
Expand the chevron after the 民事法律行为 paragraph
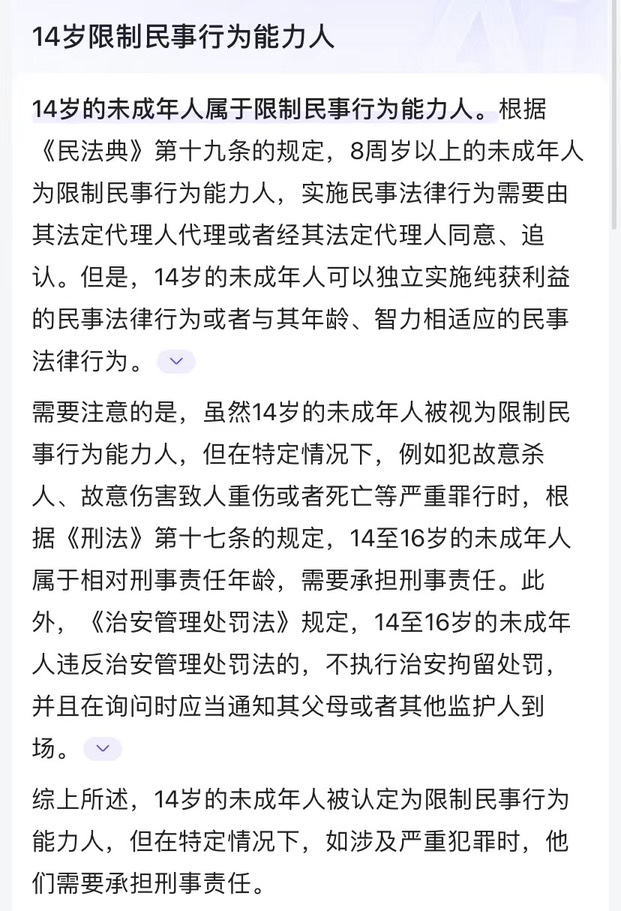tap(176, 361)
